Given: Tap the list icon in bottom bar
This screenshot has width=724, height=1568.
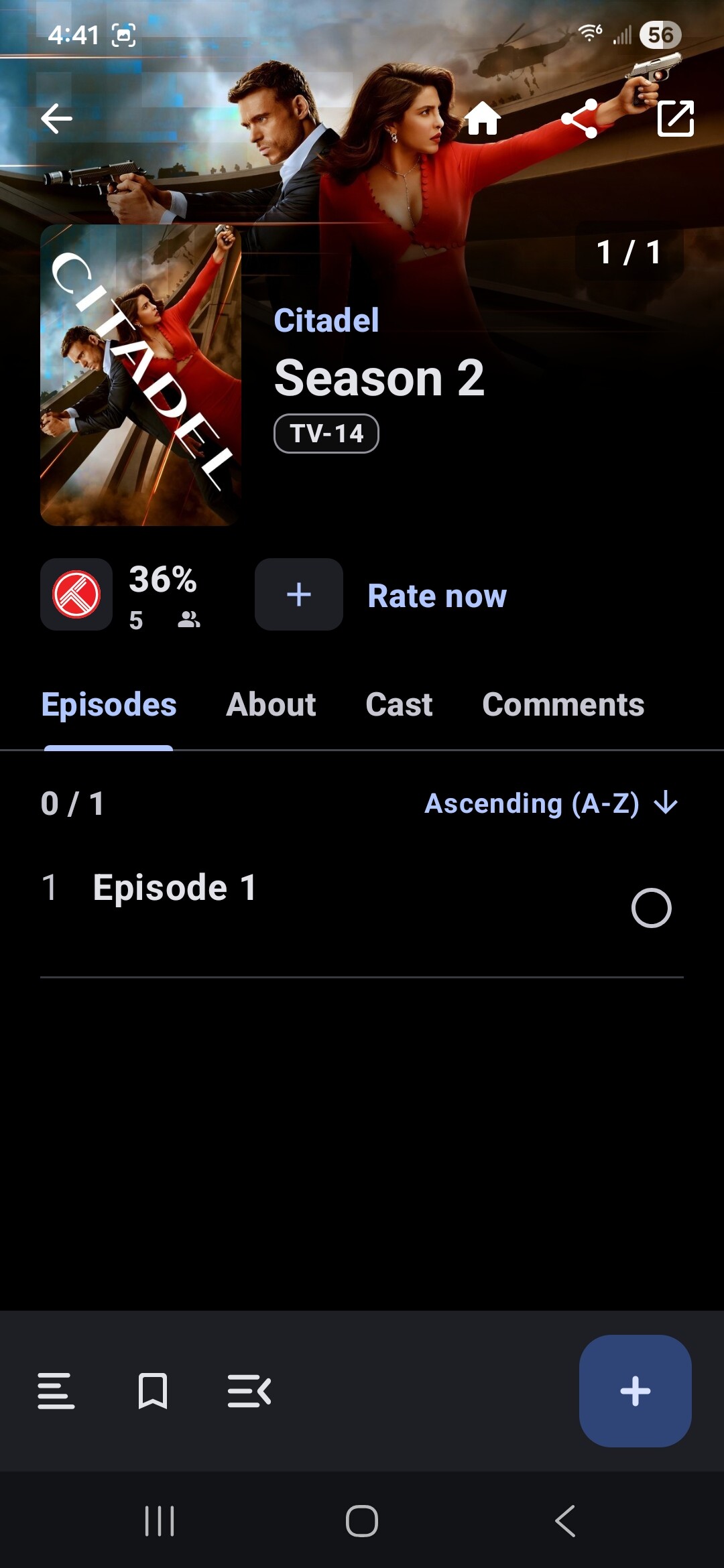Looking at the screenshot, I should point(56,1391).
